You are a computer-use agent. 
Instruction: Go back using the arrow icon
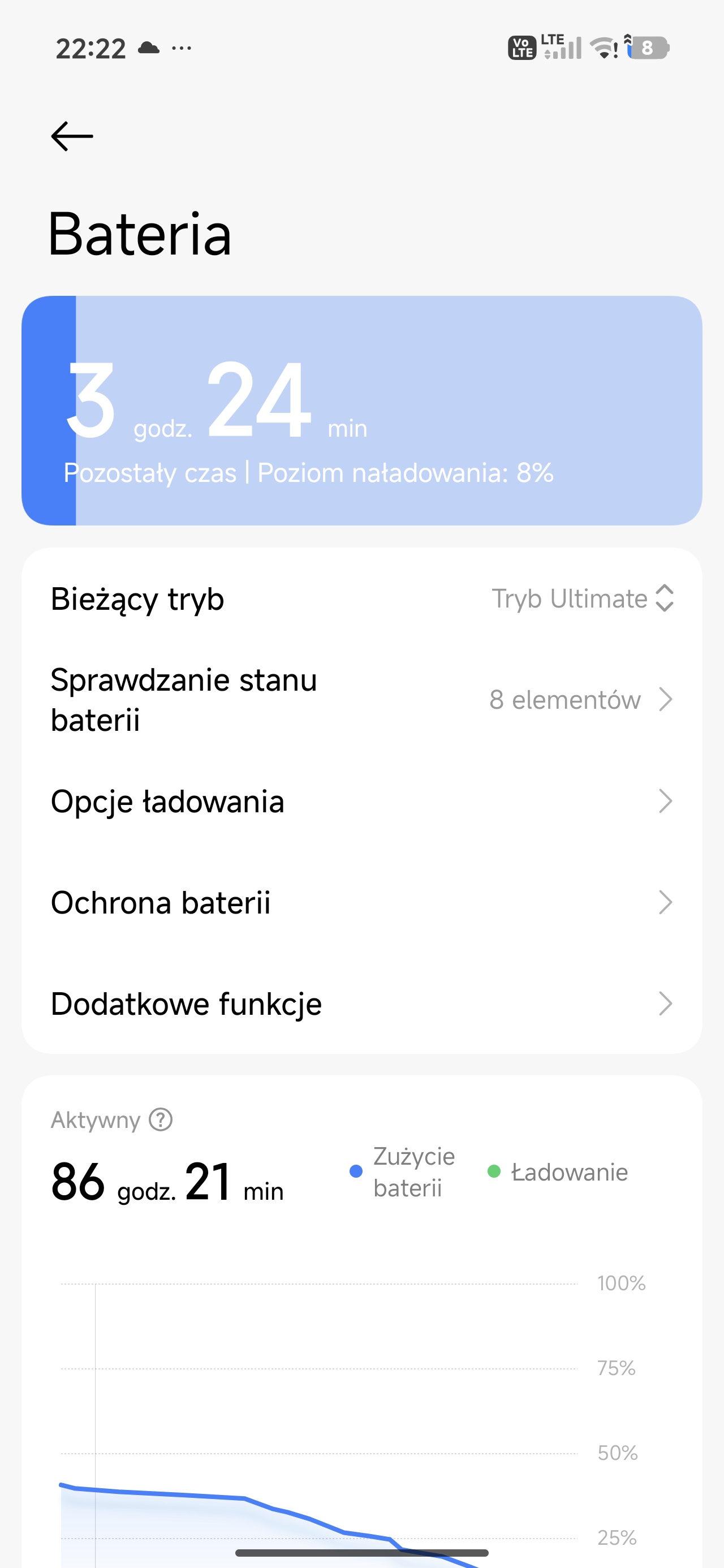tap(72, 136)
